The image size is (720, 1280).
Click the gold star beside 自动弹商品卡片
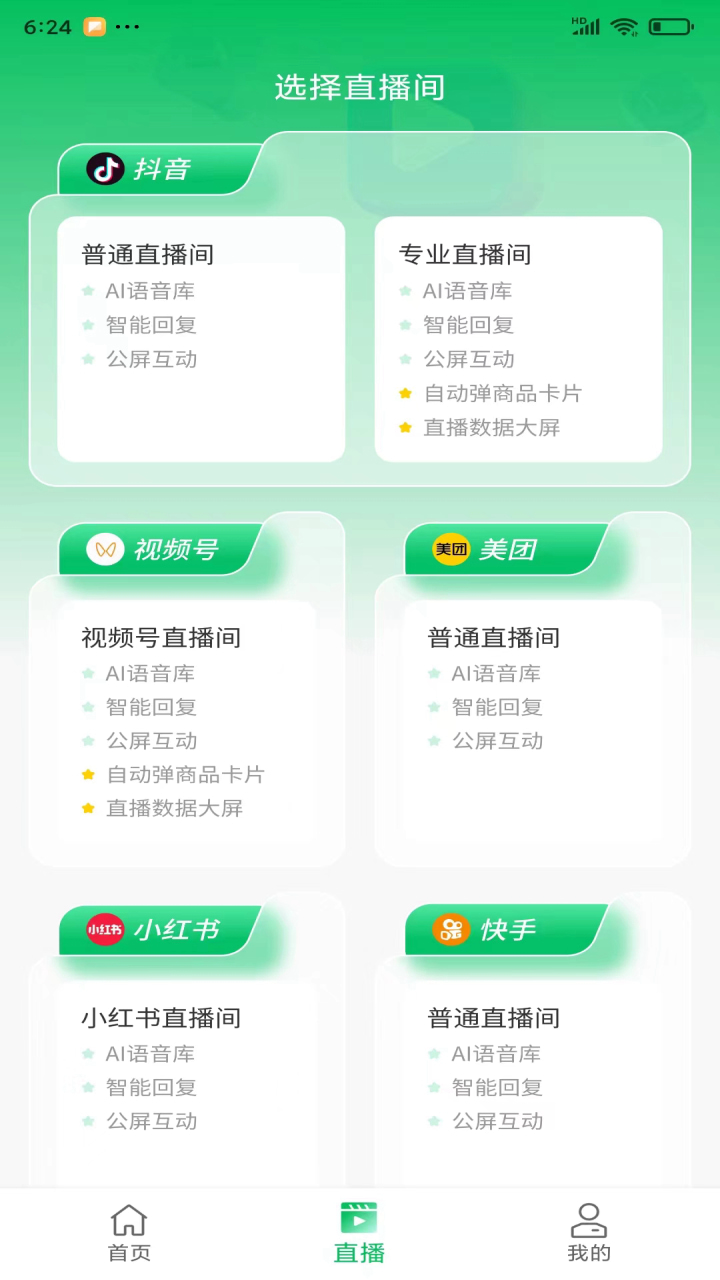point(404,393)
